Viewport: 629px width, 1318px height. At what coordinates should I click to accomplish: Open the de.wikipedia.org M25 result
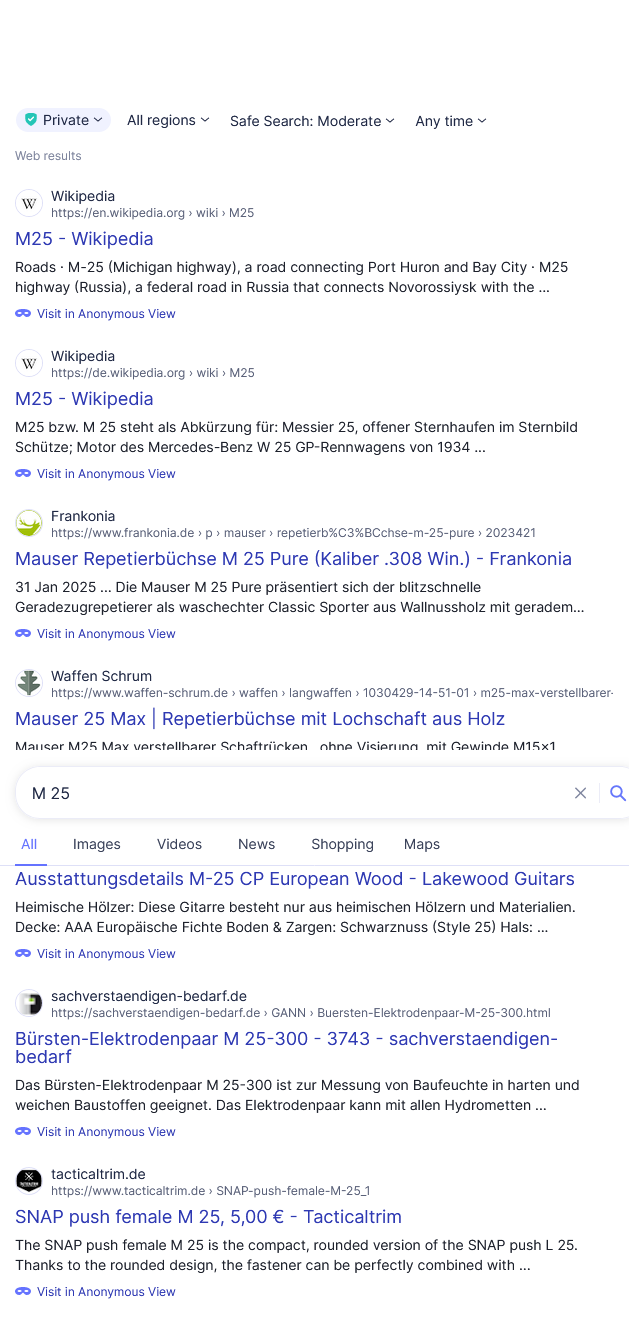(x=84, y=399)
